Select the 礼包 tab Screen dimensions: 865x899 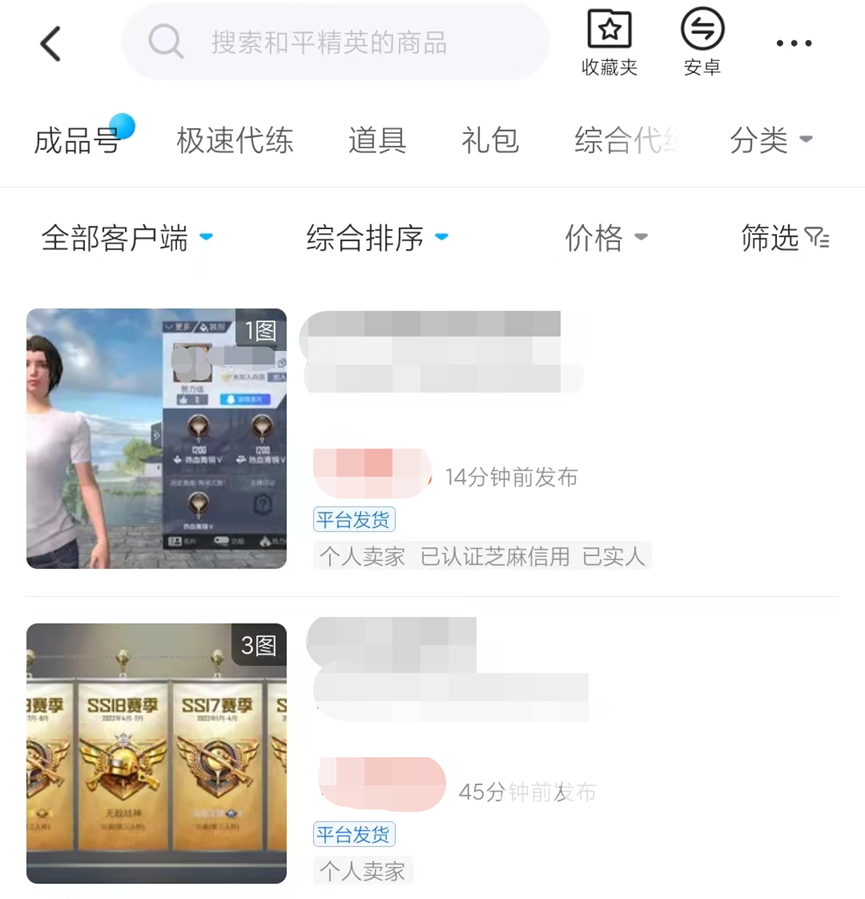(490, 141)
